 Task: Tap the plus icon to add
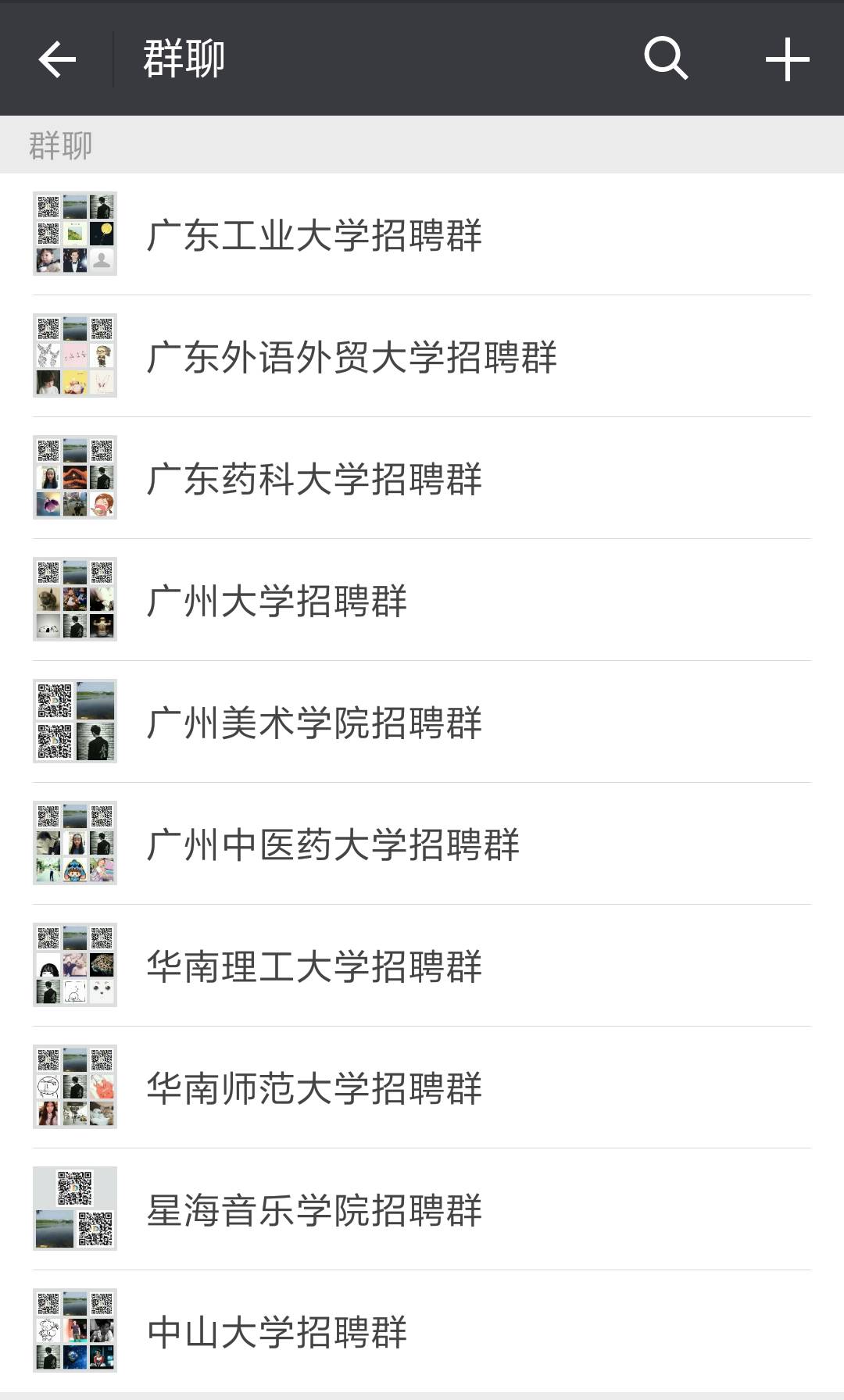click(786, 59)
